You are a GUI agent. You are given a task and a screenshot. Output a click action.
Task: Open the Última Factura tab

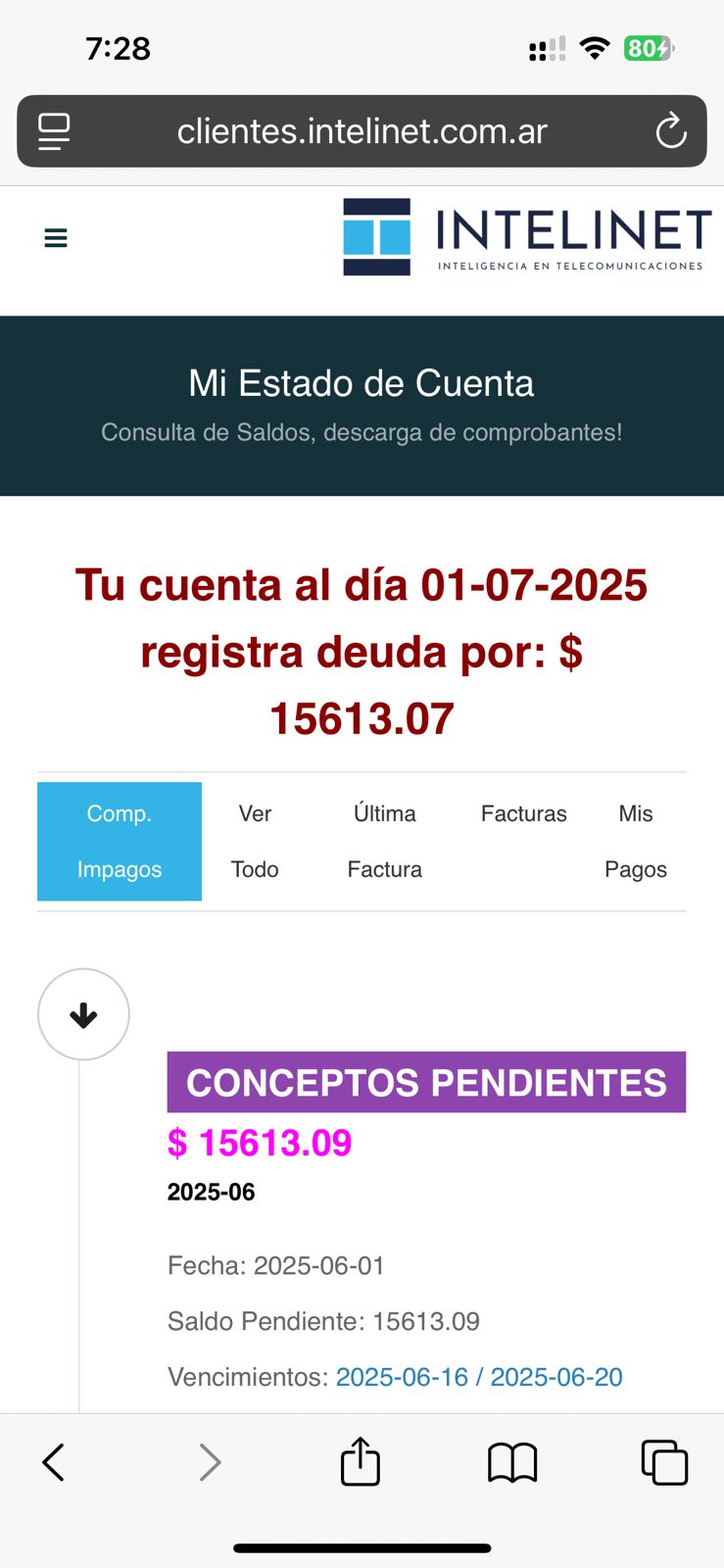click(384, 841)
